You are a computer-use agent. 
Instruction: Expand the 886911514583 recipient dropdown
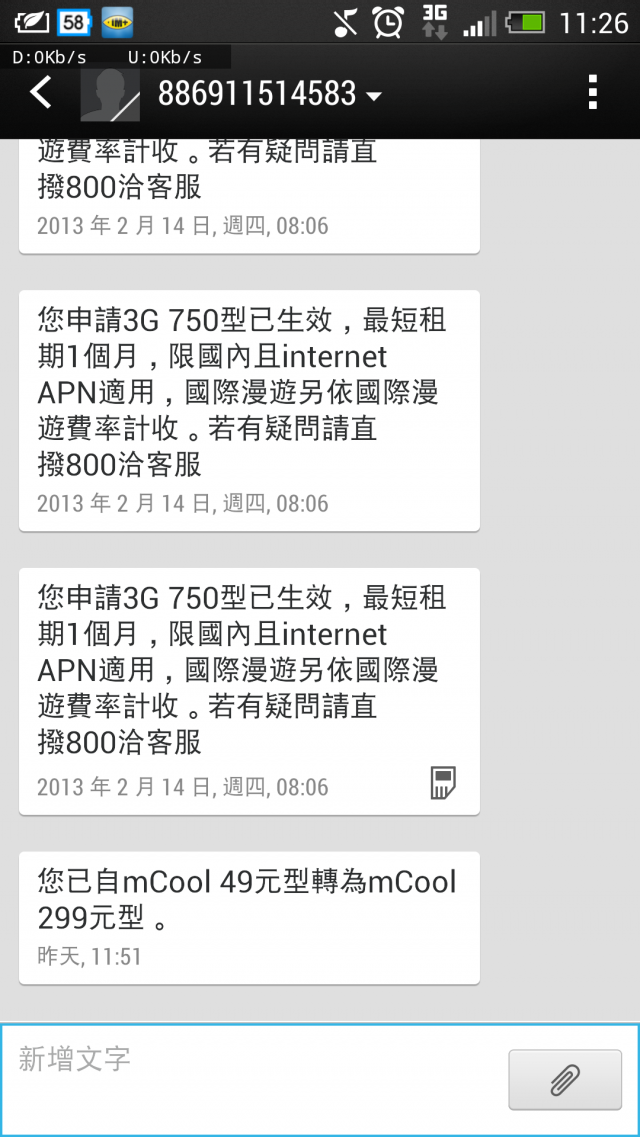click(374, 96)
